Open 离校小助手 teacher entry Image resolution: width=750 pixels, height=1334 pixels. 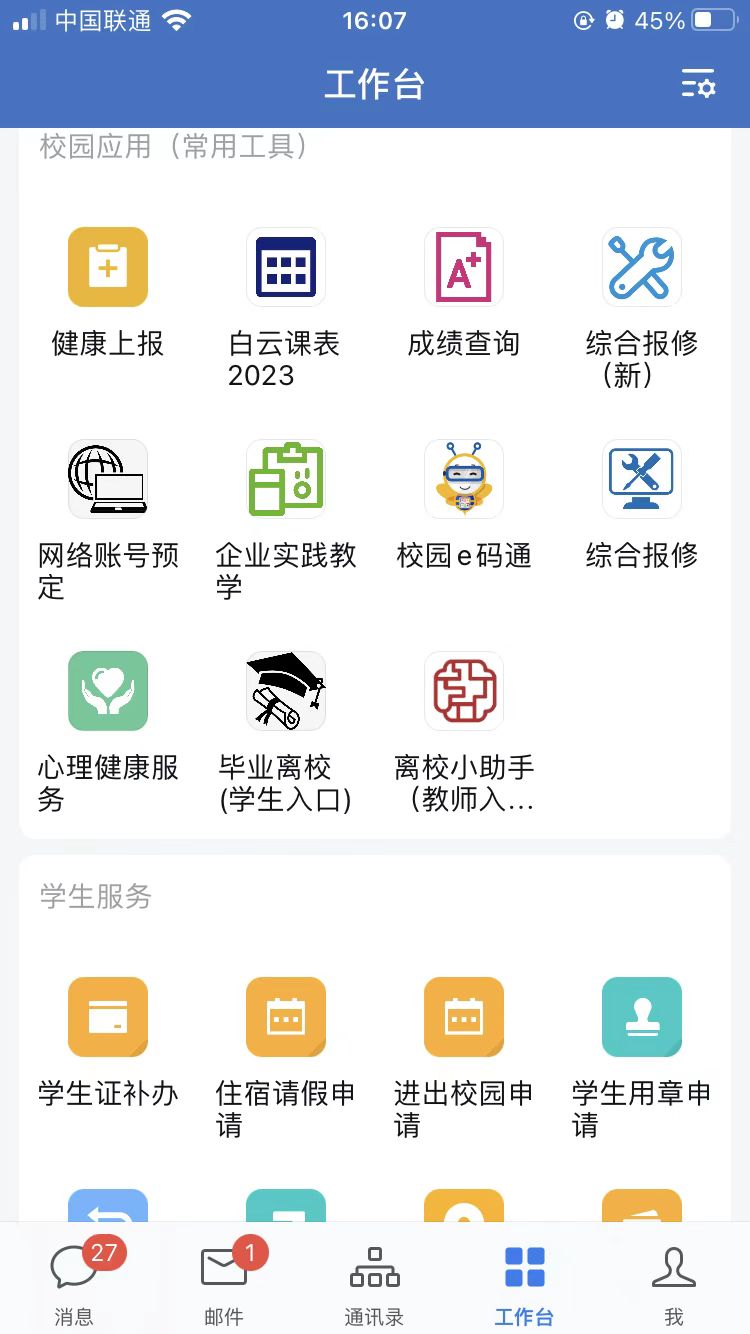tap(464, 691)
